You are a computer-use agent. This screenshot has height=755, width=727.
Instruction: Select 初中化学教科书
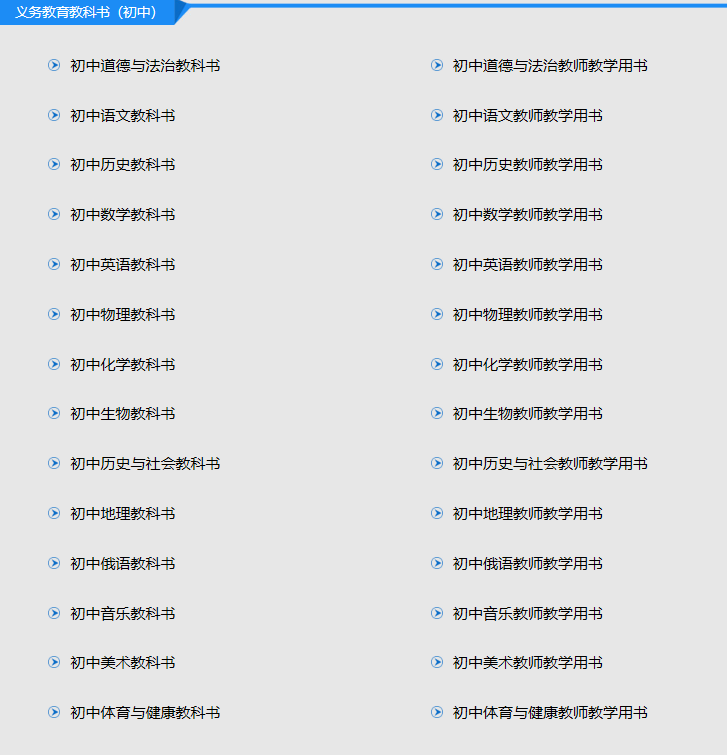(122, 365)
